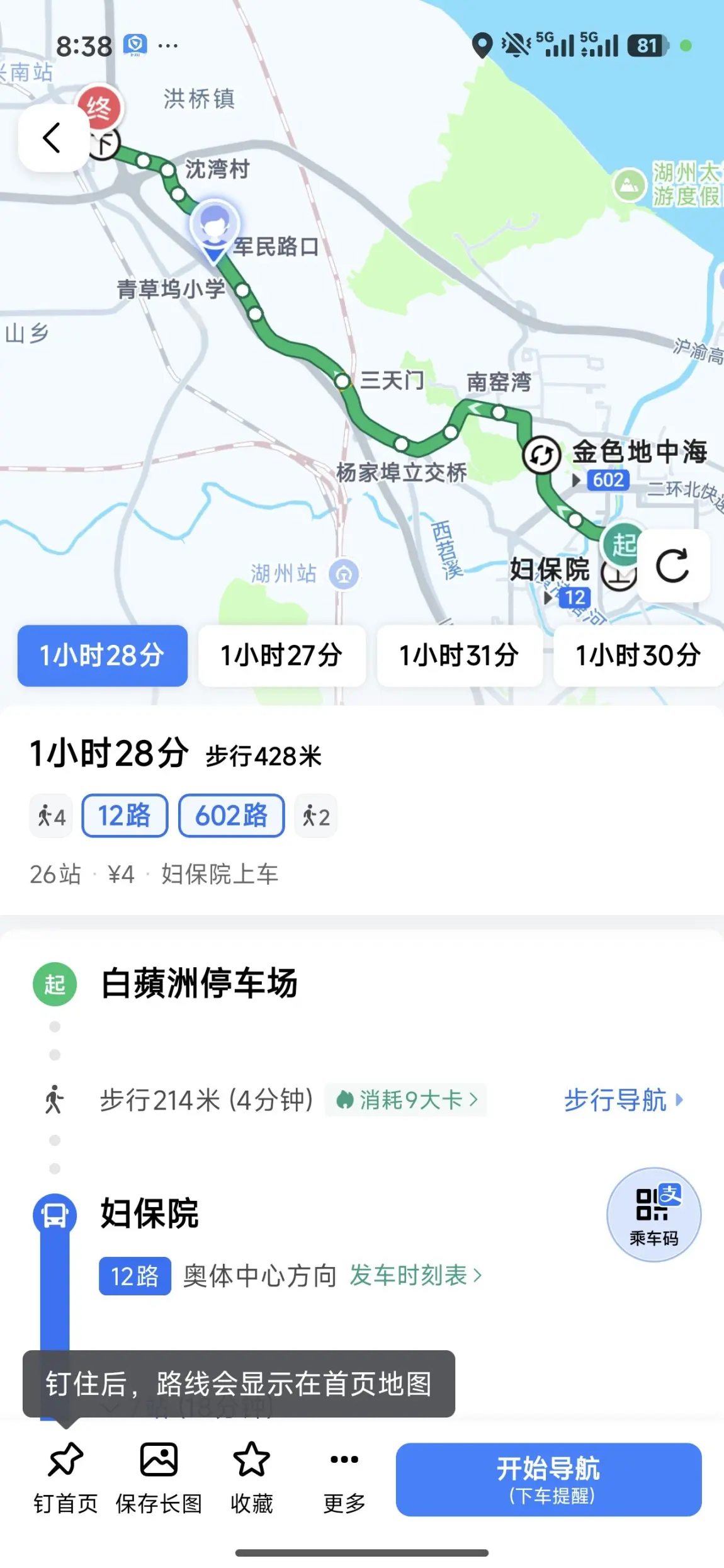The width and height of the screenshot is (724, 1568).
Task: Switch to the 1小时27分 route option
Action: click(x=281, y=656)
